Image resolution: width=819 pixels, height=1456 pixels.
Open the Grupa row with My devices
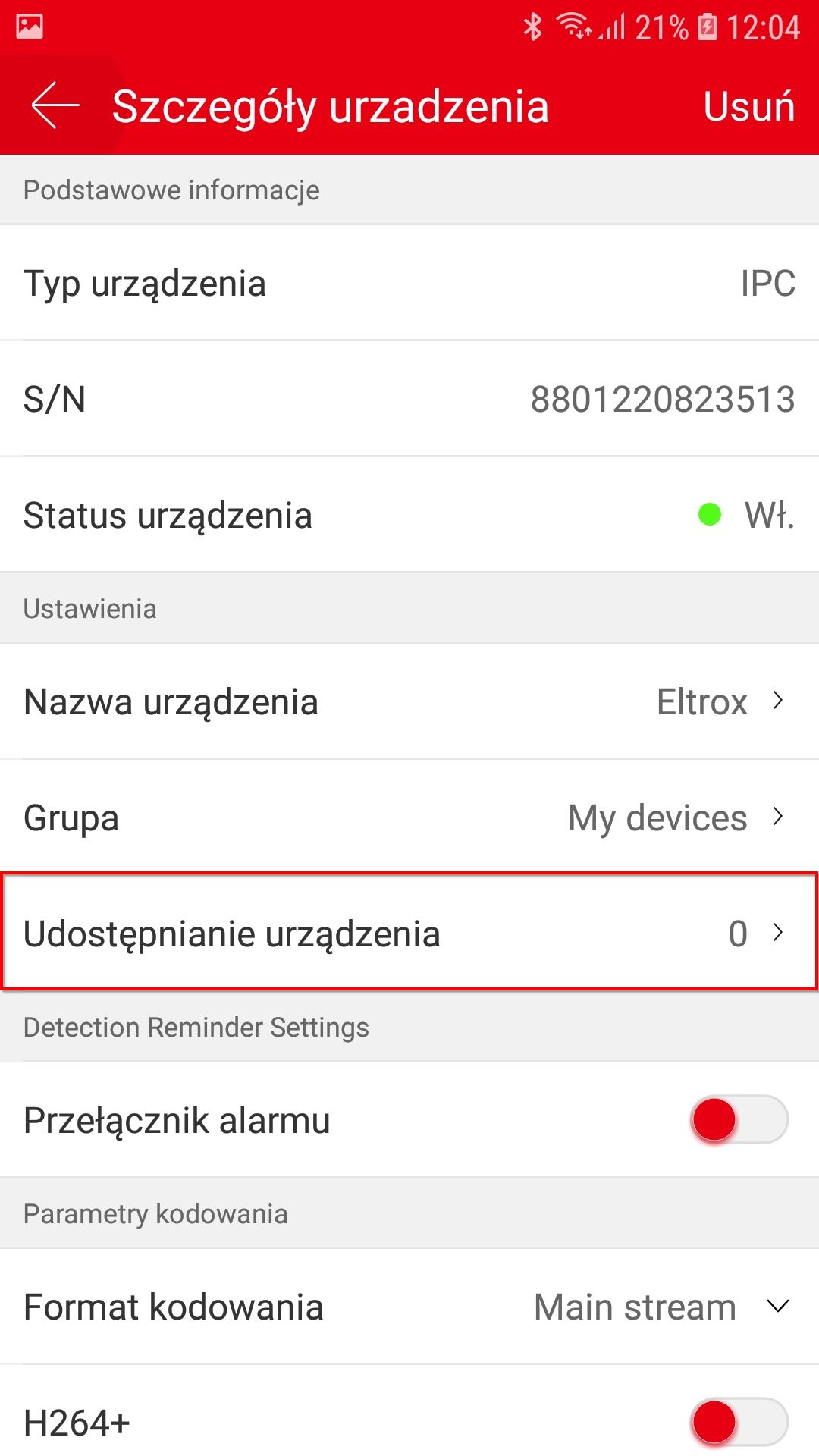point(409,817)
